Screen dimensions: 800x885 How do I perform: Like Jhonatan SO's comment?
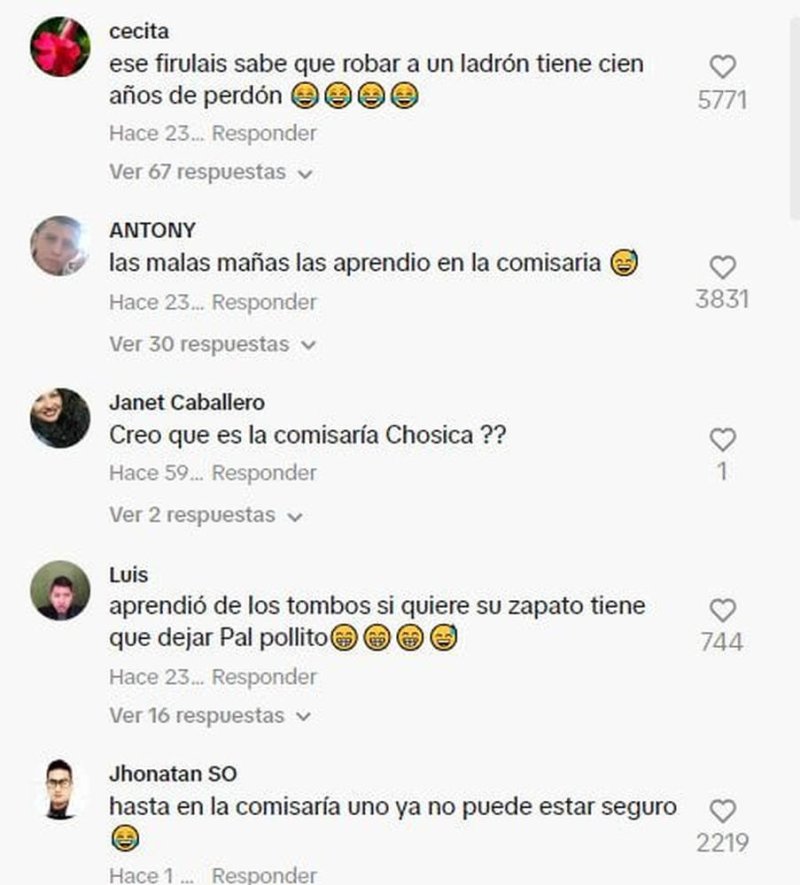(722, 811)
